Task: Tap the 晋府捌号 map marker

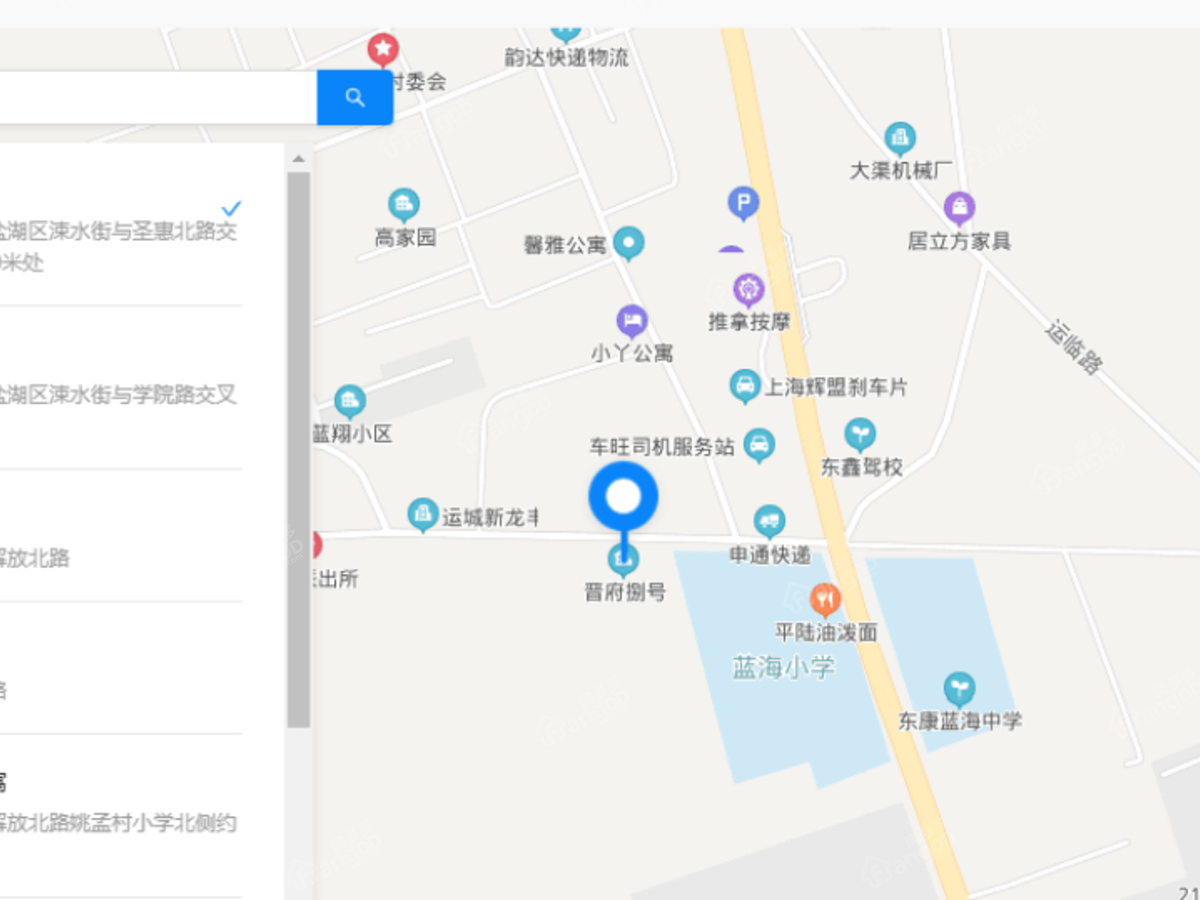Action: click(624, 560)
